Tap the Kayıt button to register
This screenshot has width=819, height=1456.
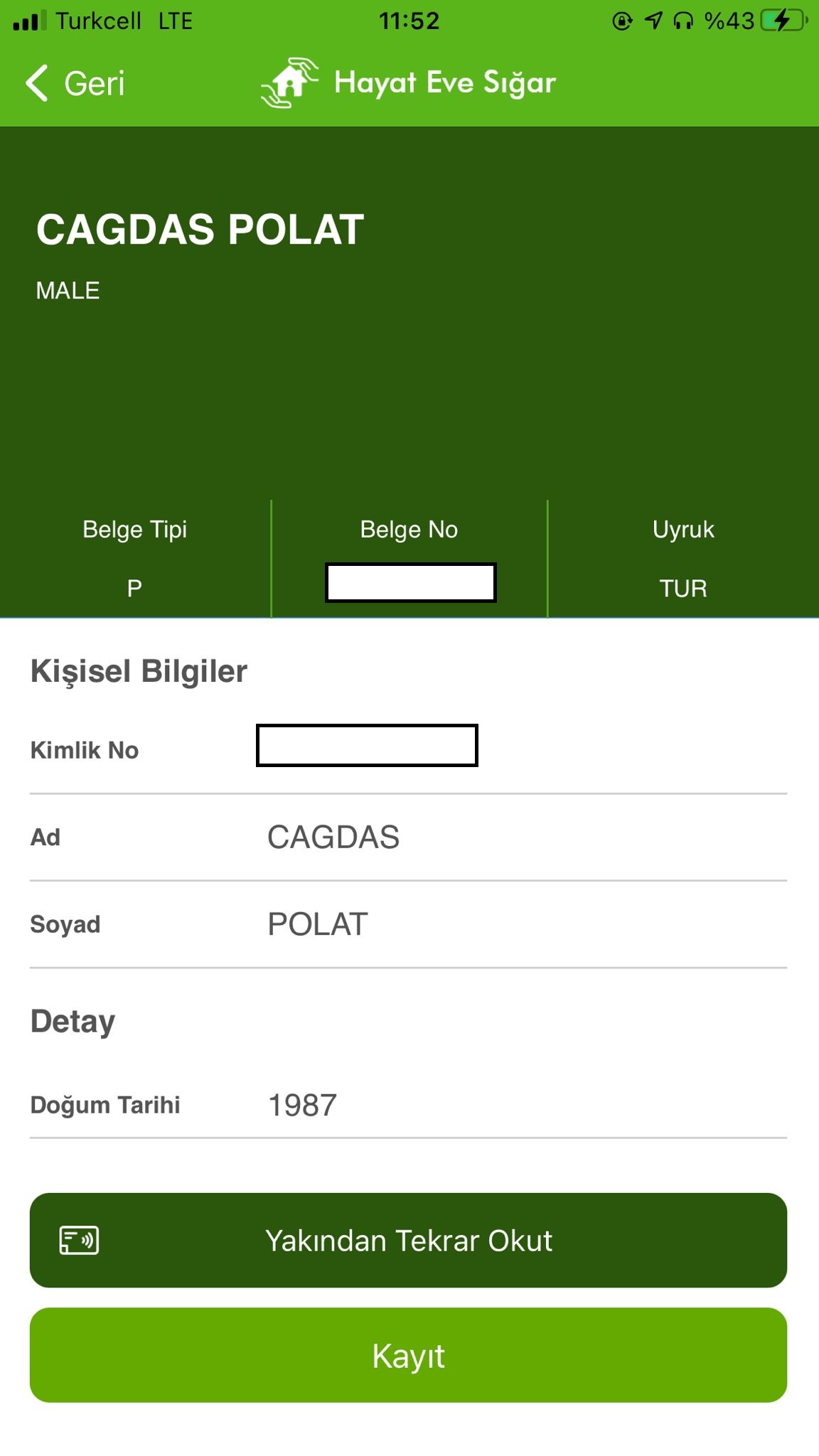[408, 1355]
